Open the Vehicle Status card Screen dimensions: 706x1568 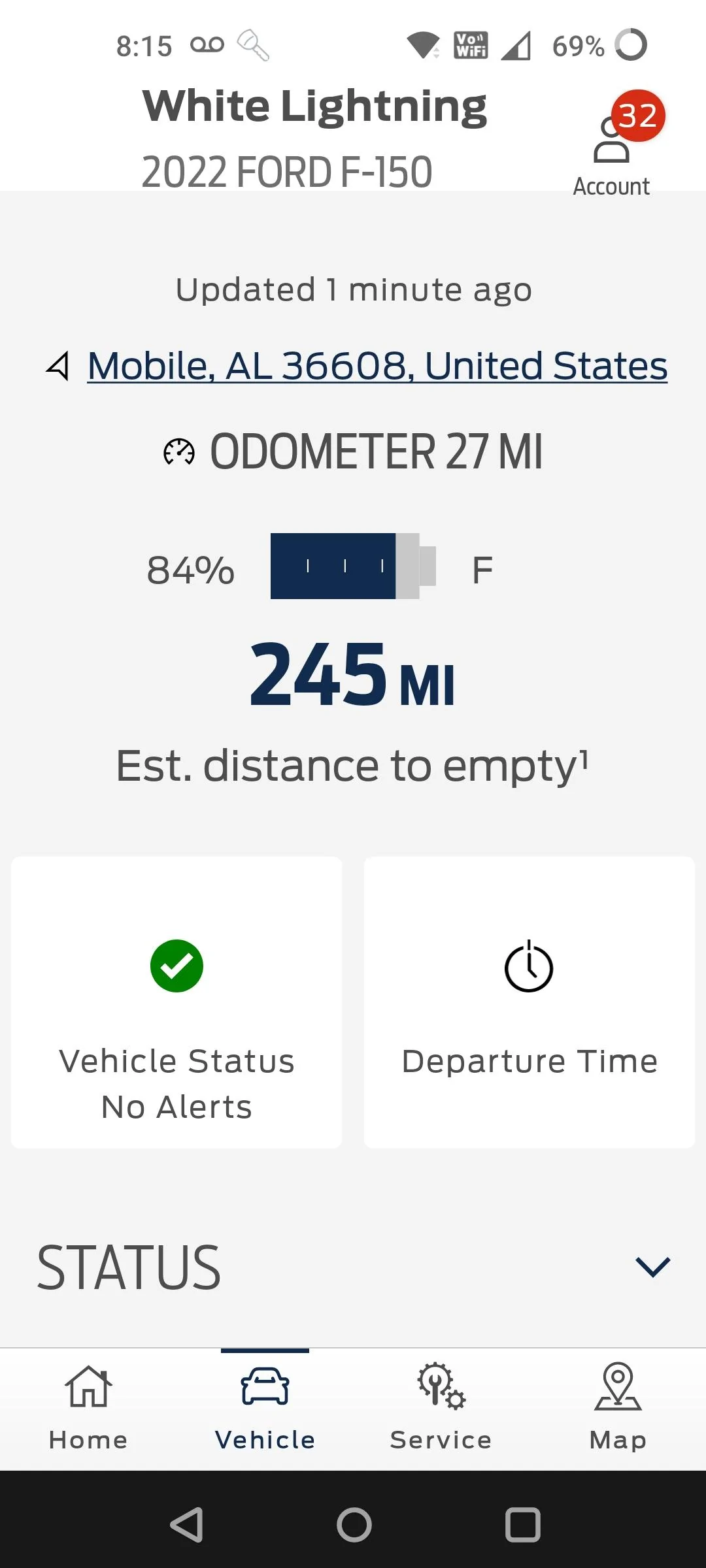[176, 1002]
